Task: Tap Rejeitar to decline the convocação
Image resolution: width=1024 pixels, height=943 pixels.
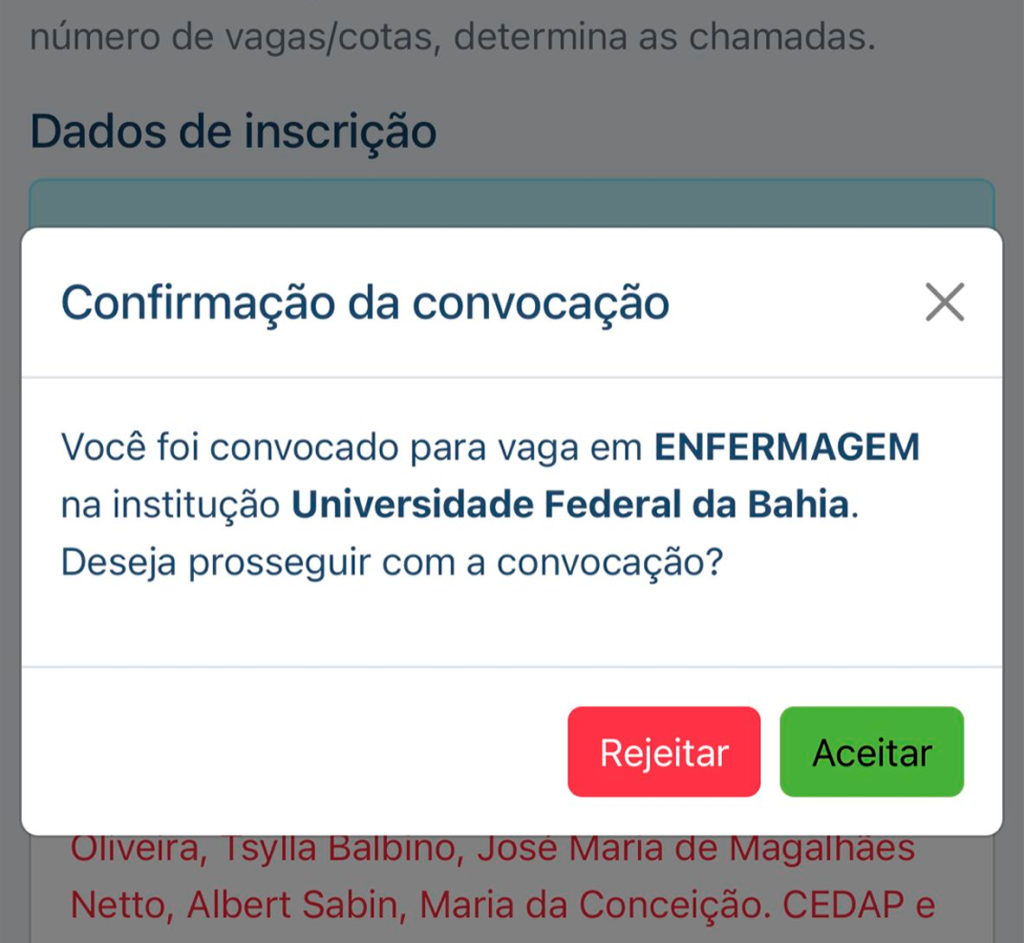Action: coord(664,752)
